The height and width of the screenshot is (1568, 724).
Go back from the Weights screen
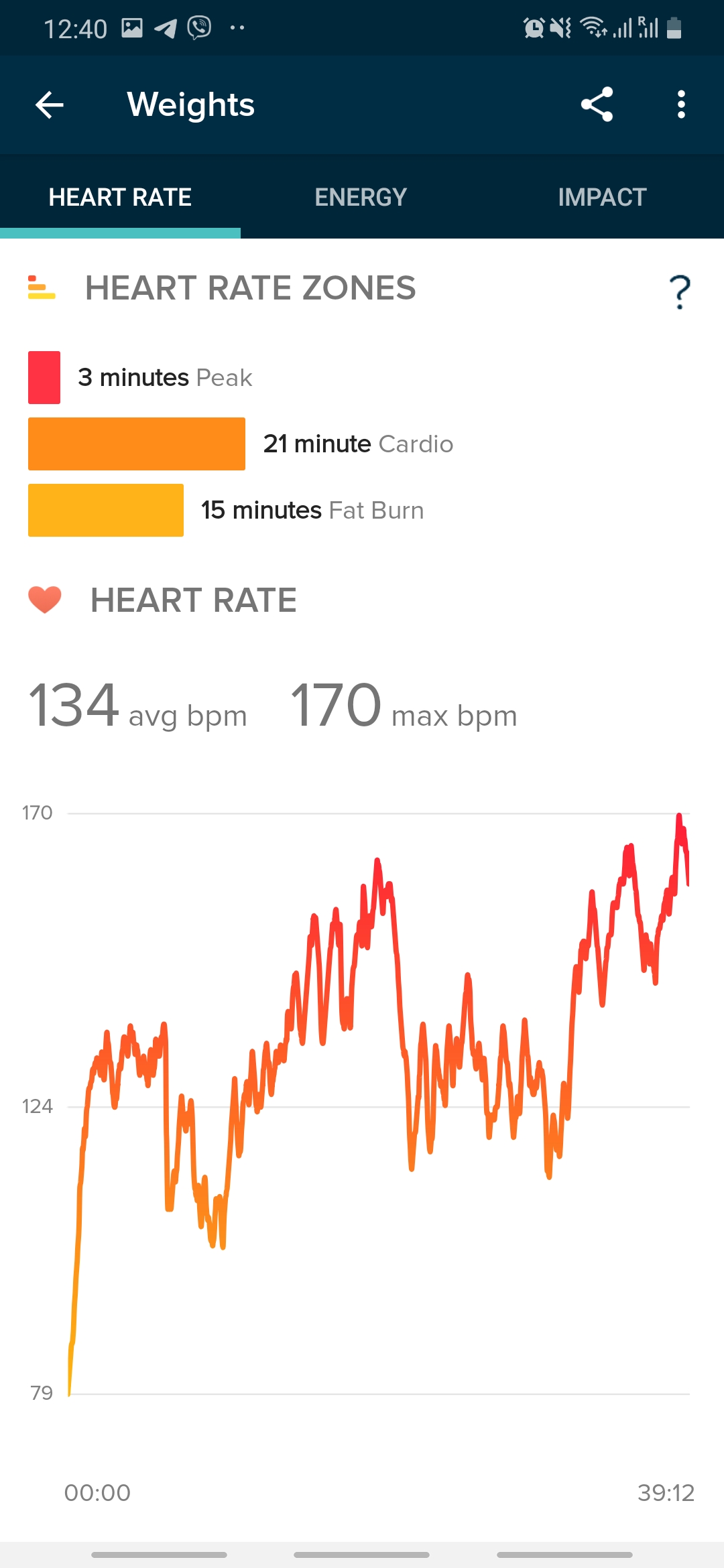click(x=50, y=105)
